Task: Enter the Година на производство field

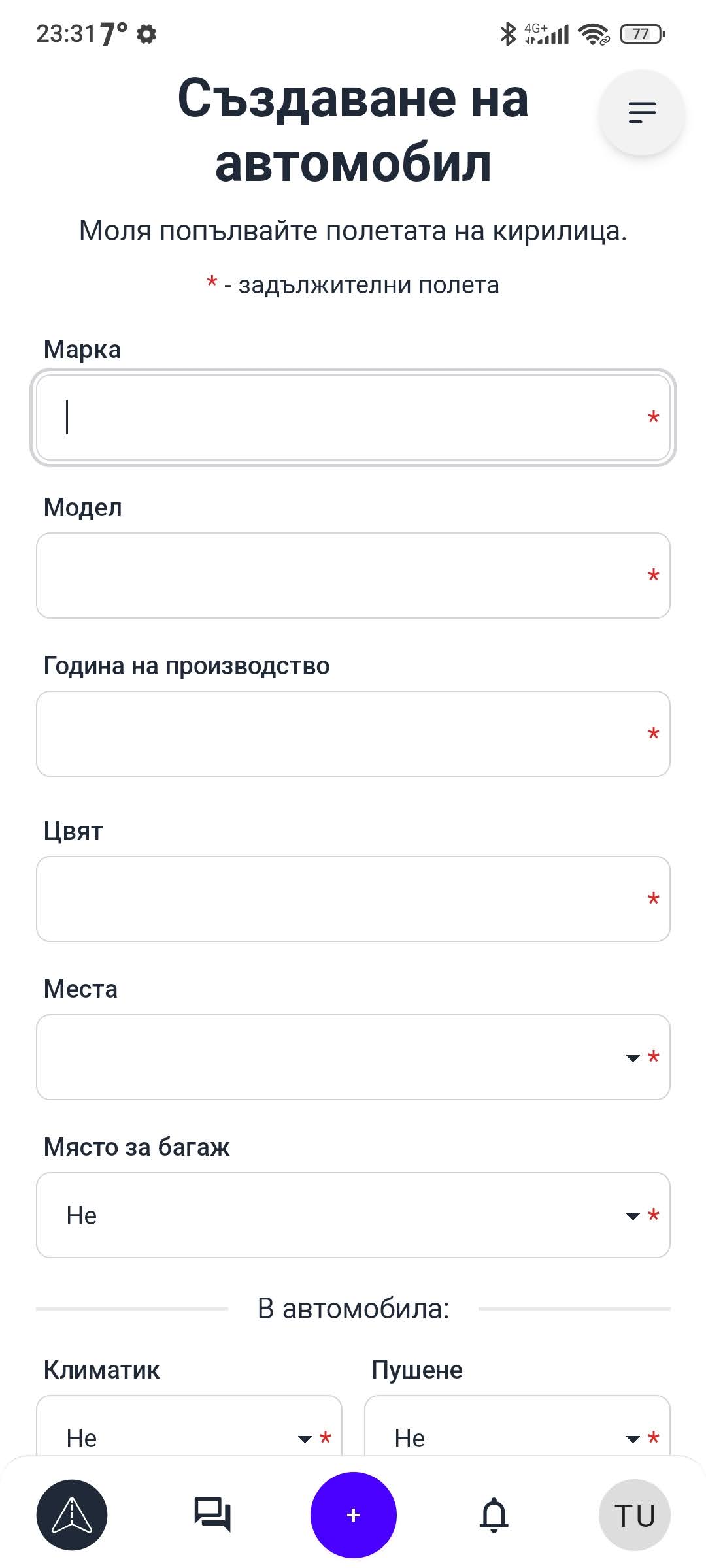Action: (x=353, y=734)
